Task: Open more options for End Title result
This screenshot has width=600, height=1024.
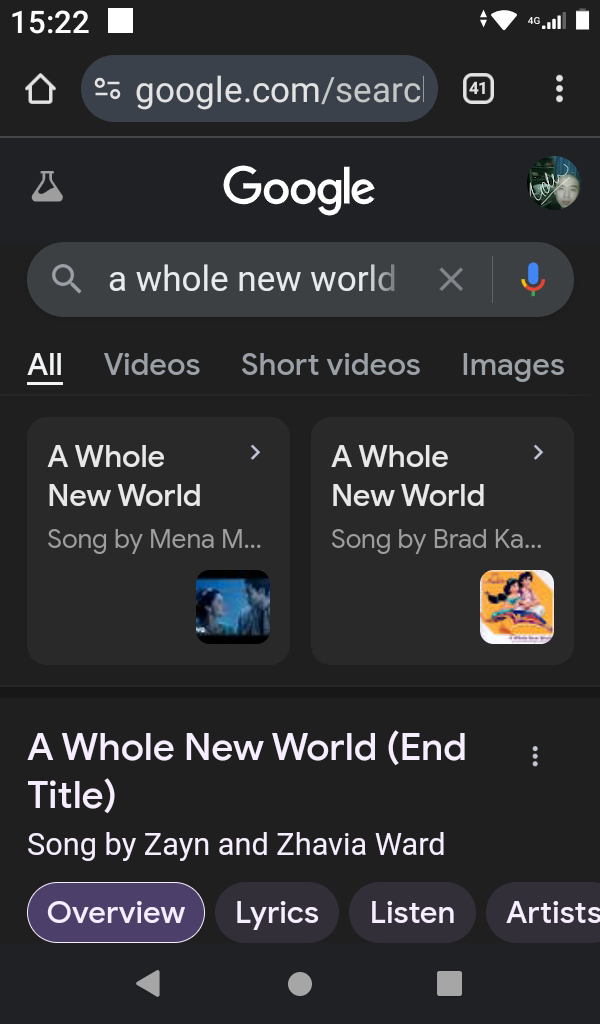Action: 535,756
